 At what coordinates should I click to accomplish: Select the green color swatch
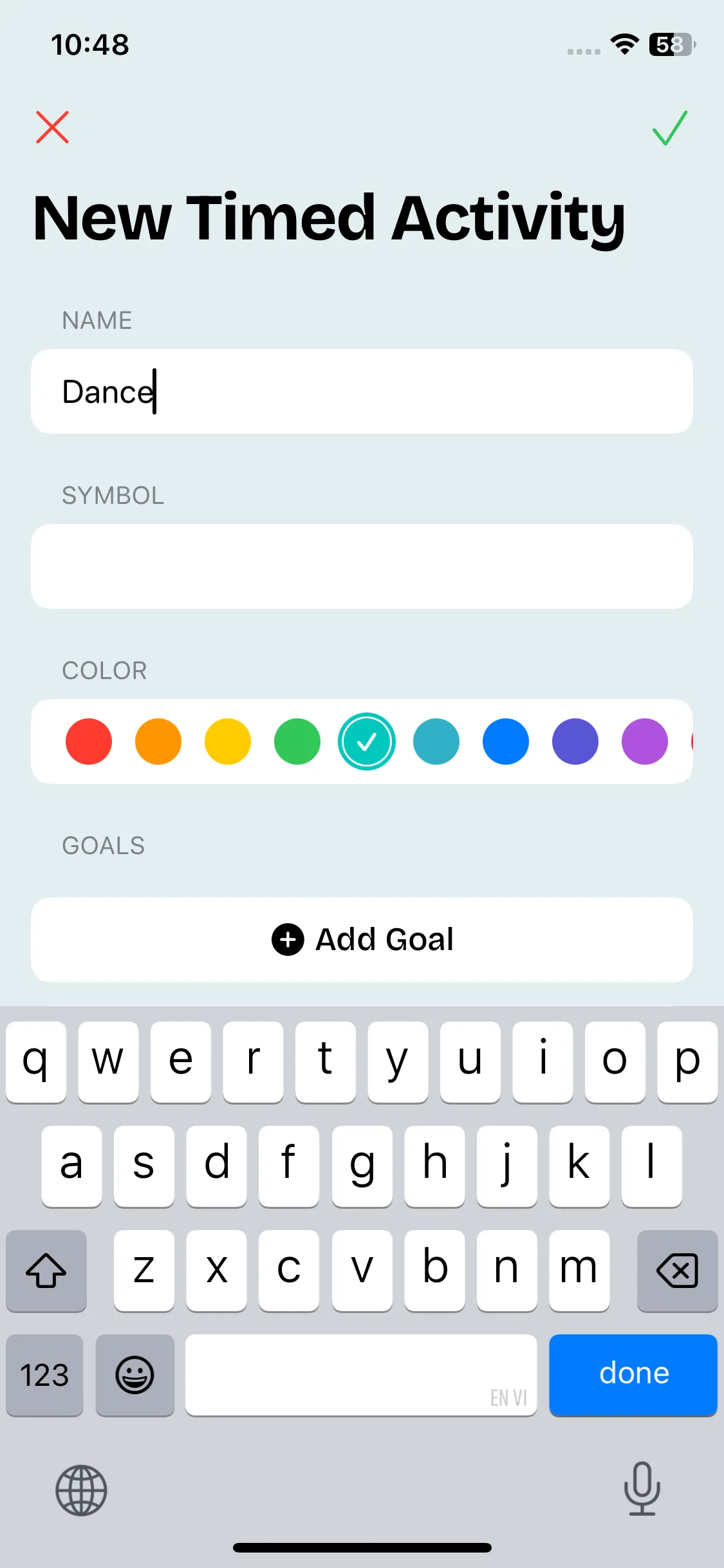pyautogui.click(x=297, y=742)
